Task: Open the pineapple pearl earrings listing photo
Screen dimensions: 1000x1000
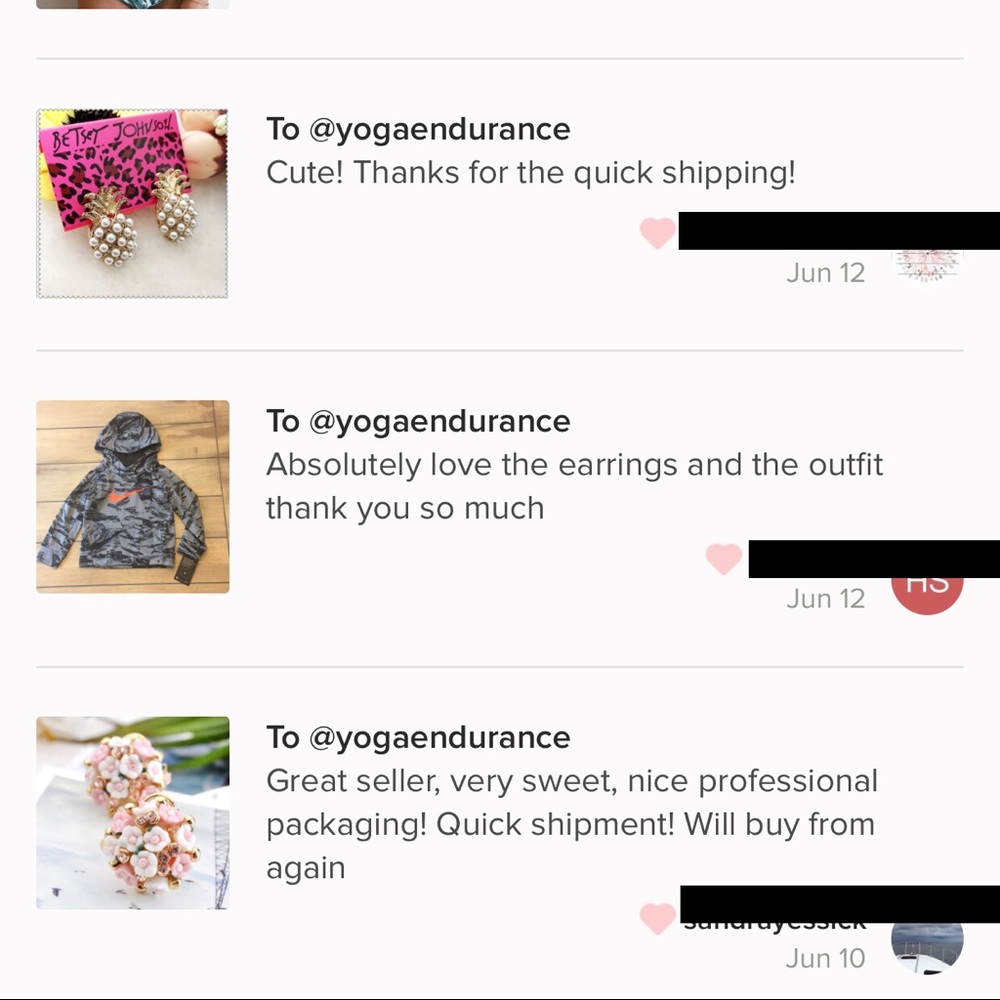Action: click(x=132, y=203)
